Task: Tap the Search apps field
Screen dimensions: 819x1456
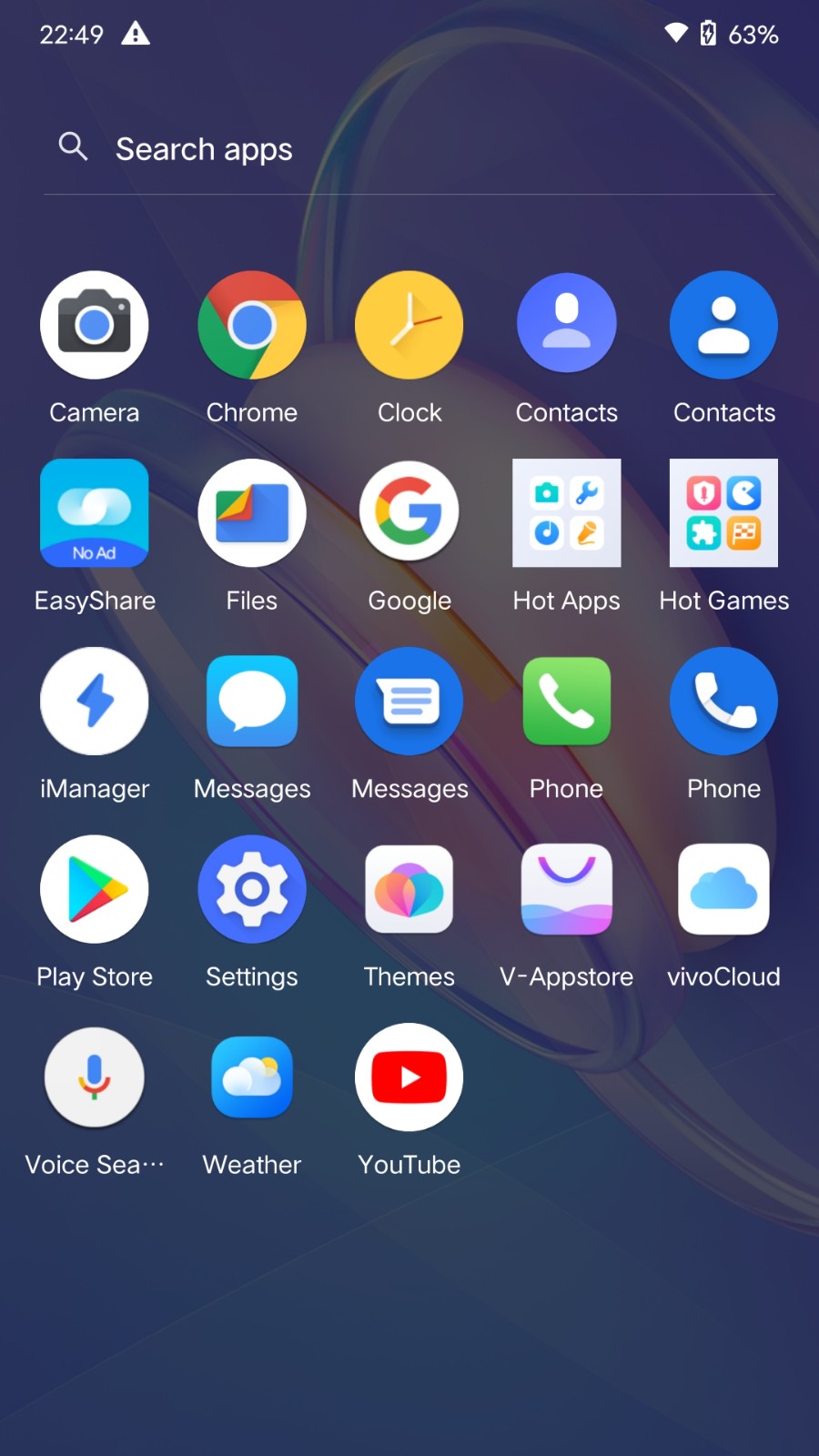Action: tap(409, 149)
